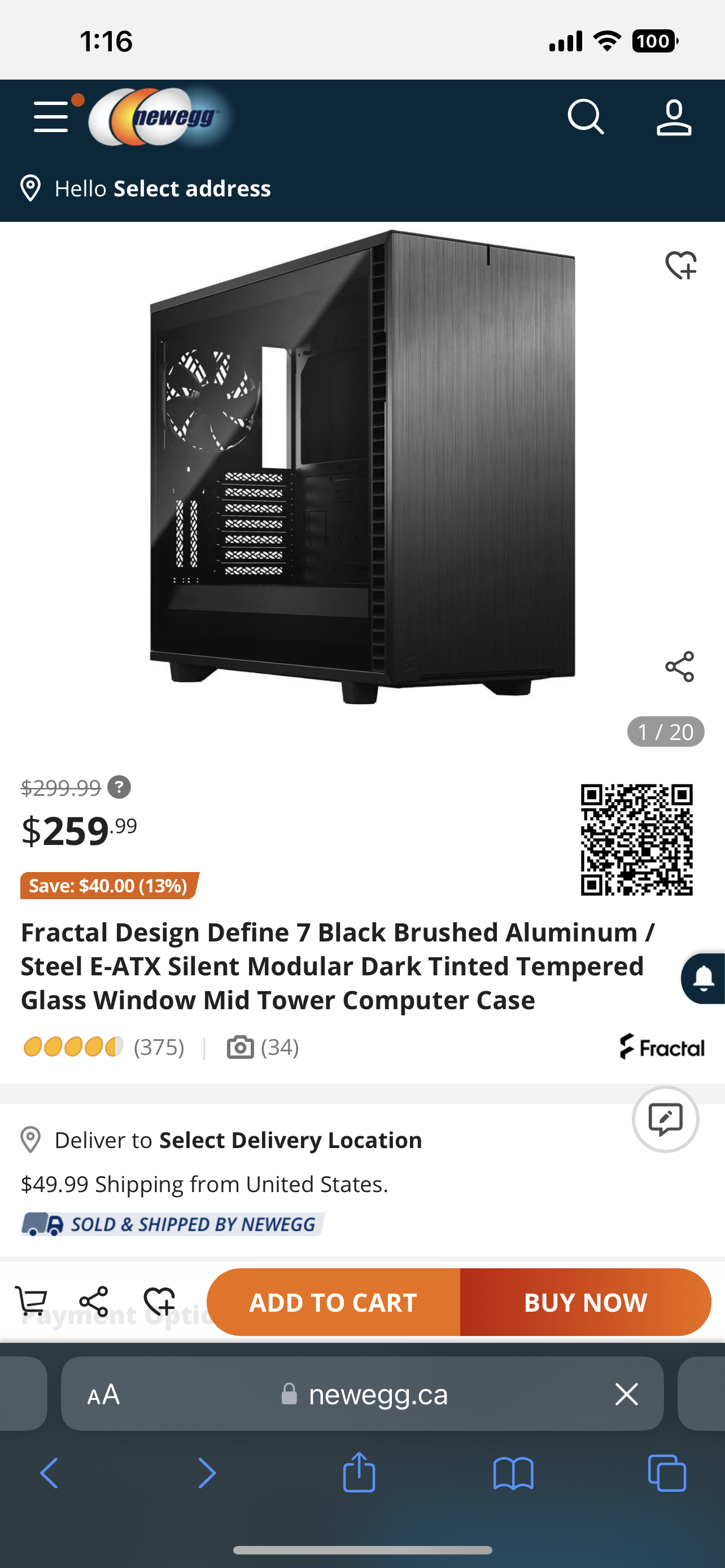Open Safari's share sheet
The image size is (725, 1568).
359,1473
